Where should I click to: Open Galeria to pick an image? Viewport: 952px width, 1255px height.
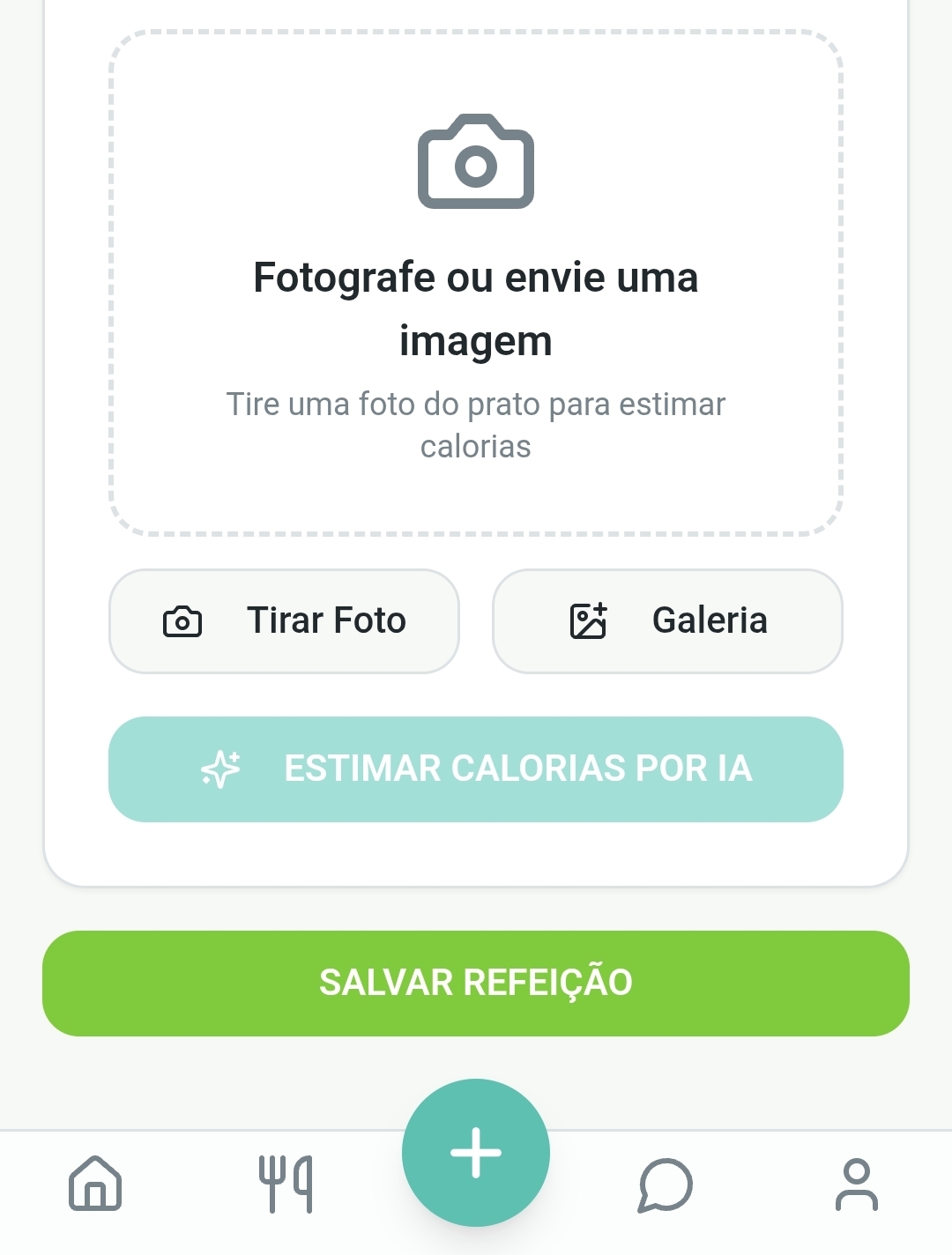(667, 621)
